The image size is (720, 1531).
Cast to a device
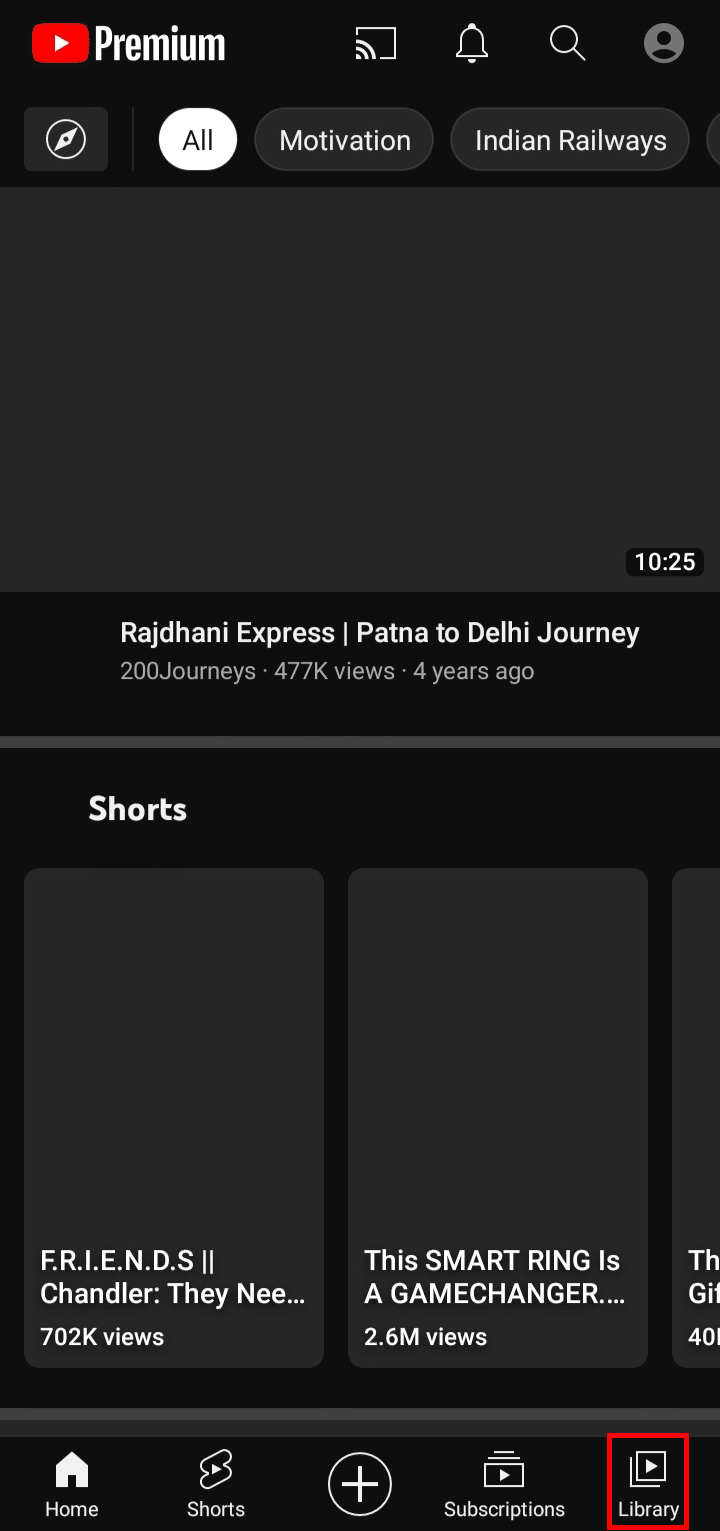click(x=375, y=43)
